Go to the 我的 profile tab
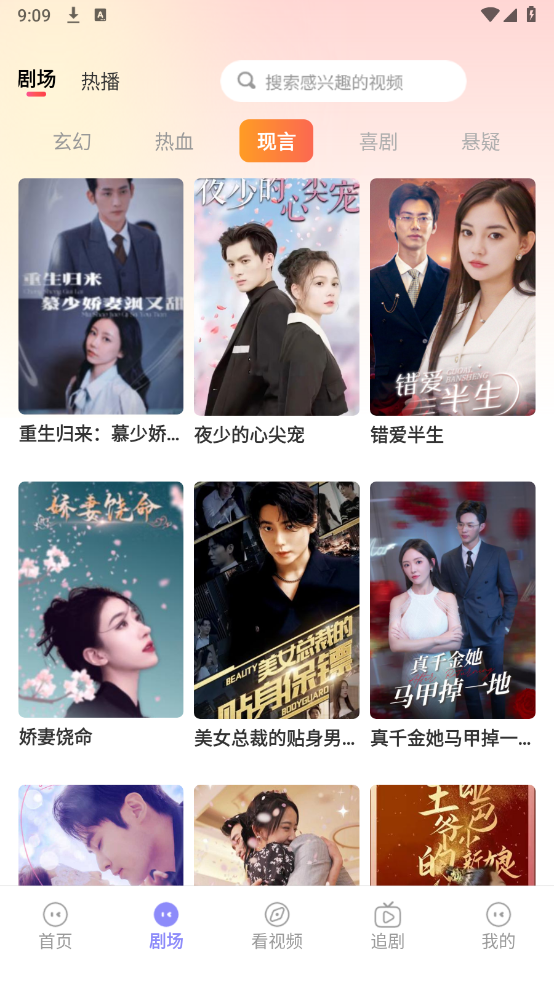This screenshot has height=984, width=554. pyautogui.click(x=498, y=926)
